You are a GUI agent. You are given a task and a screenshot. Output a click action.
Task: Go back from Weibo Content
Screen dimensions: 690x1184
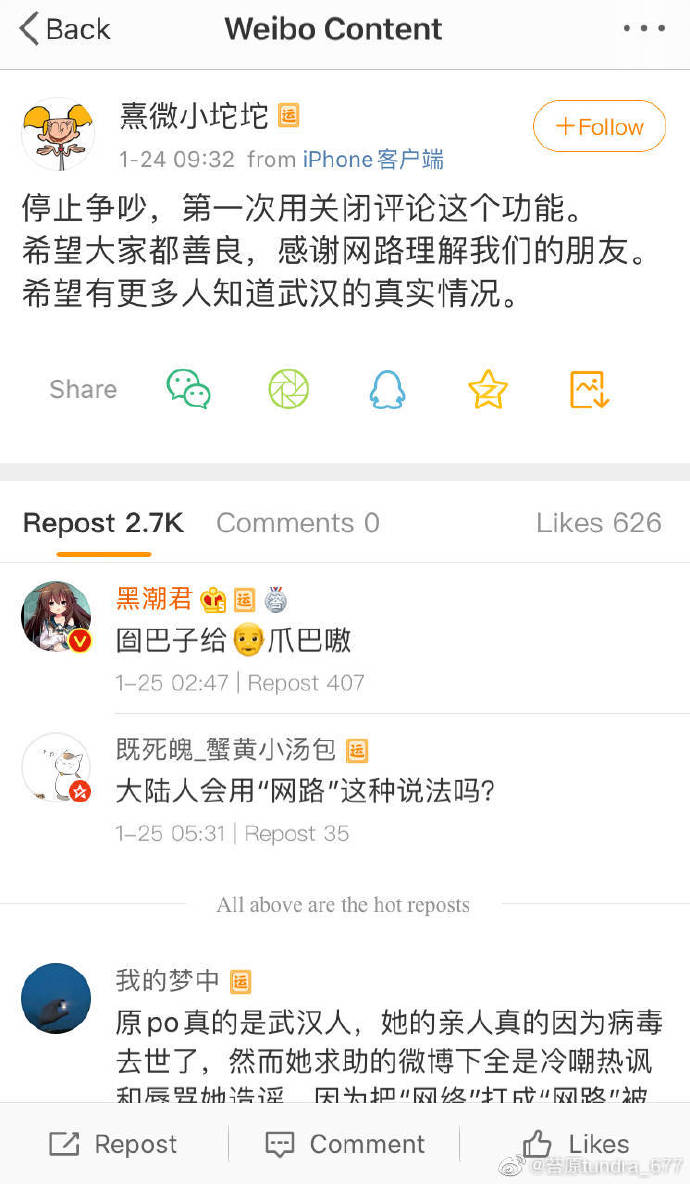(x=64, y=29)
